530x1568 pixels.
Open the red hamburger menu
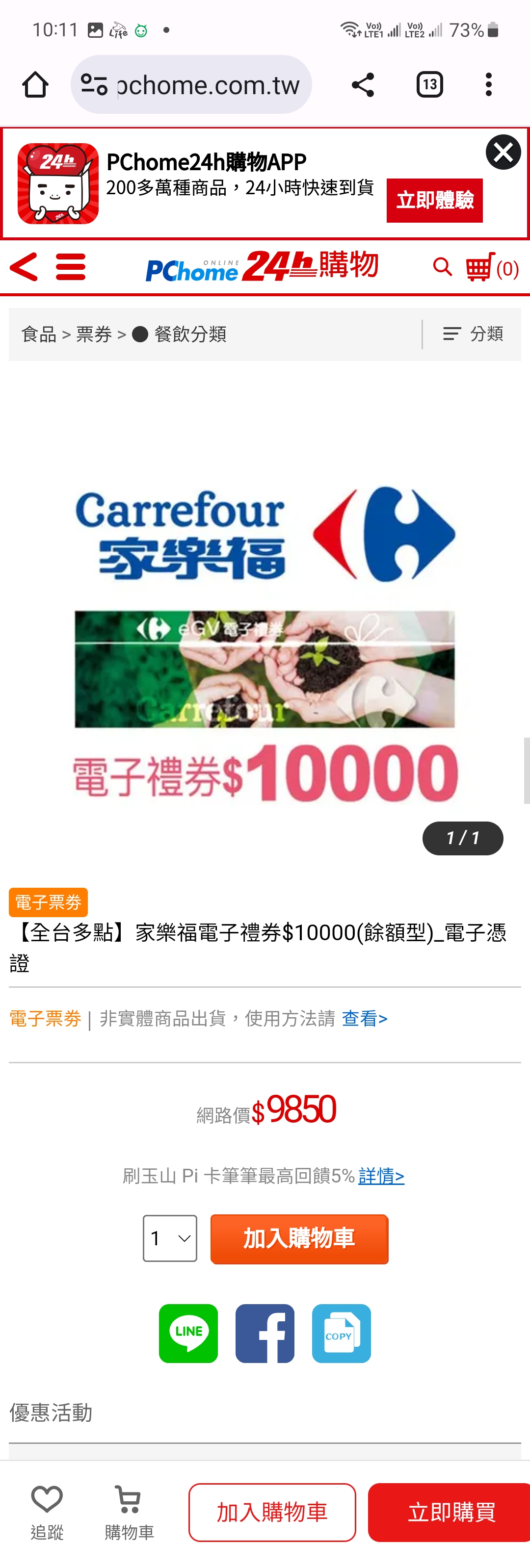71,267
